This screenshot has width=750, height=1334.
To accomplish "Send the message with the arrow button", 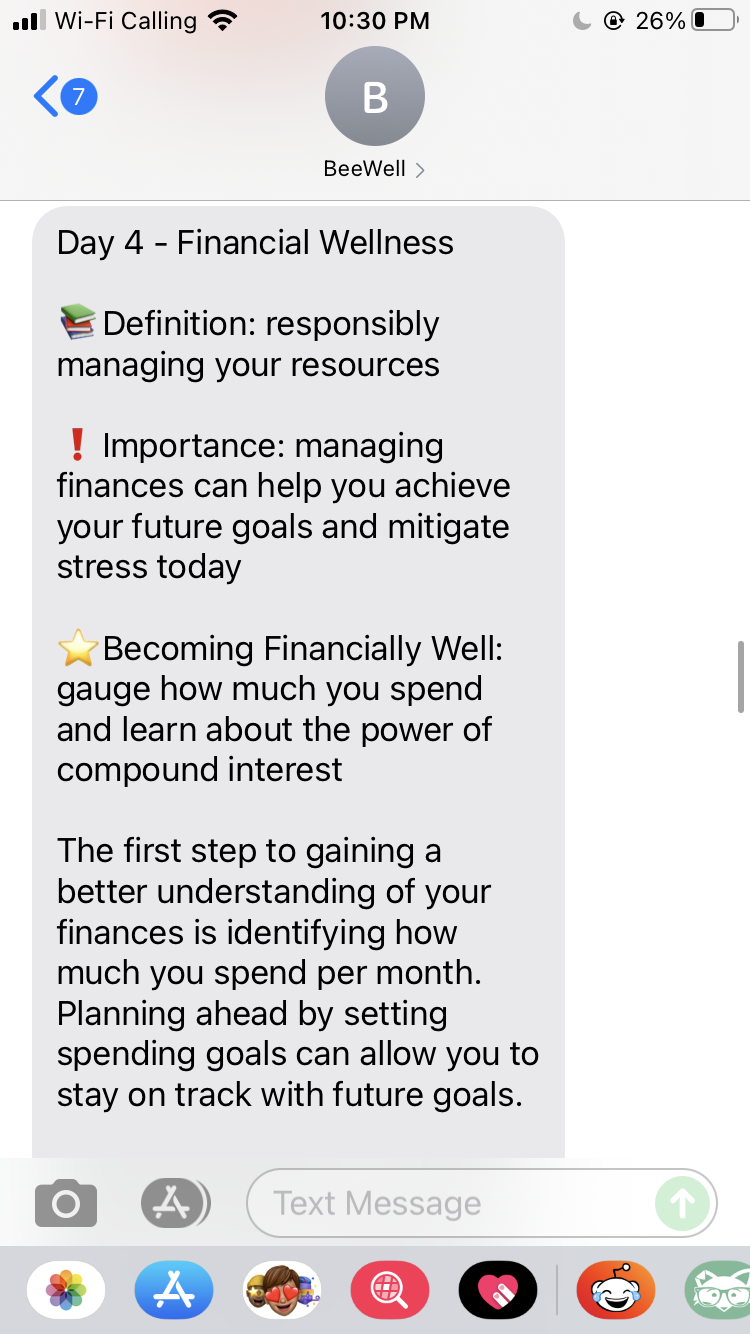I will [682, 1203].
